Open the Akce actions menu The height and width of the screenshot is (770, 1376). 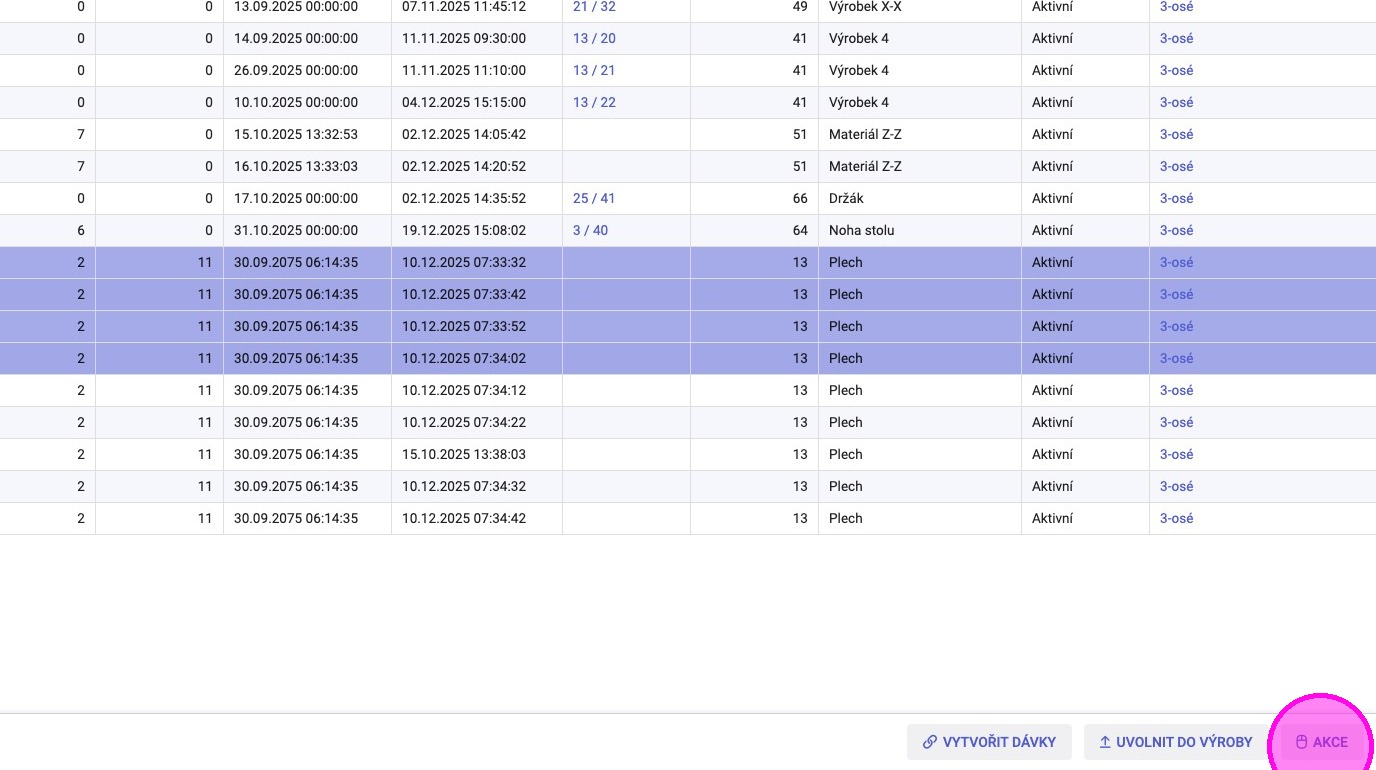(x=1321, y=742)
